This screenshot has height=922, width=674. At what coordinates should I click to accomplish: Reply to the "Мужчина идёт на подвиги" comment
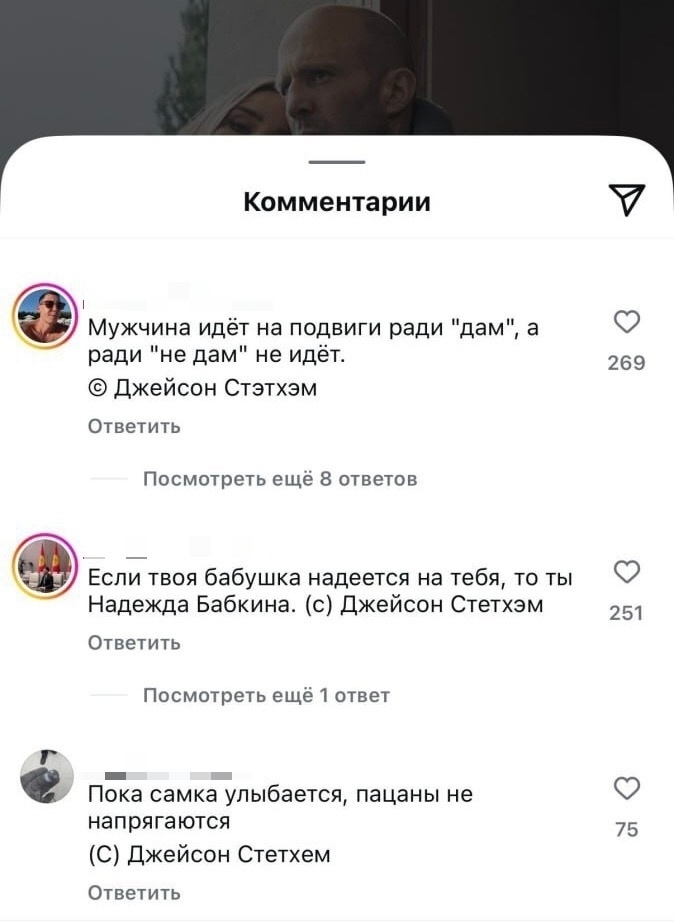(134, 427)
